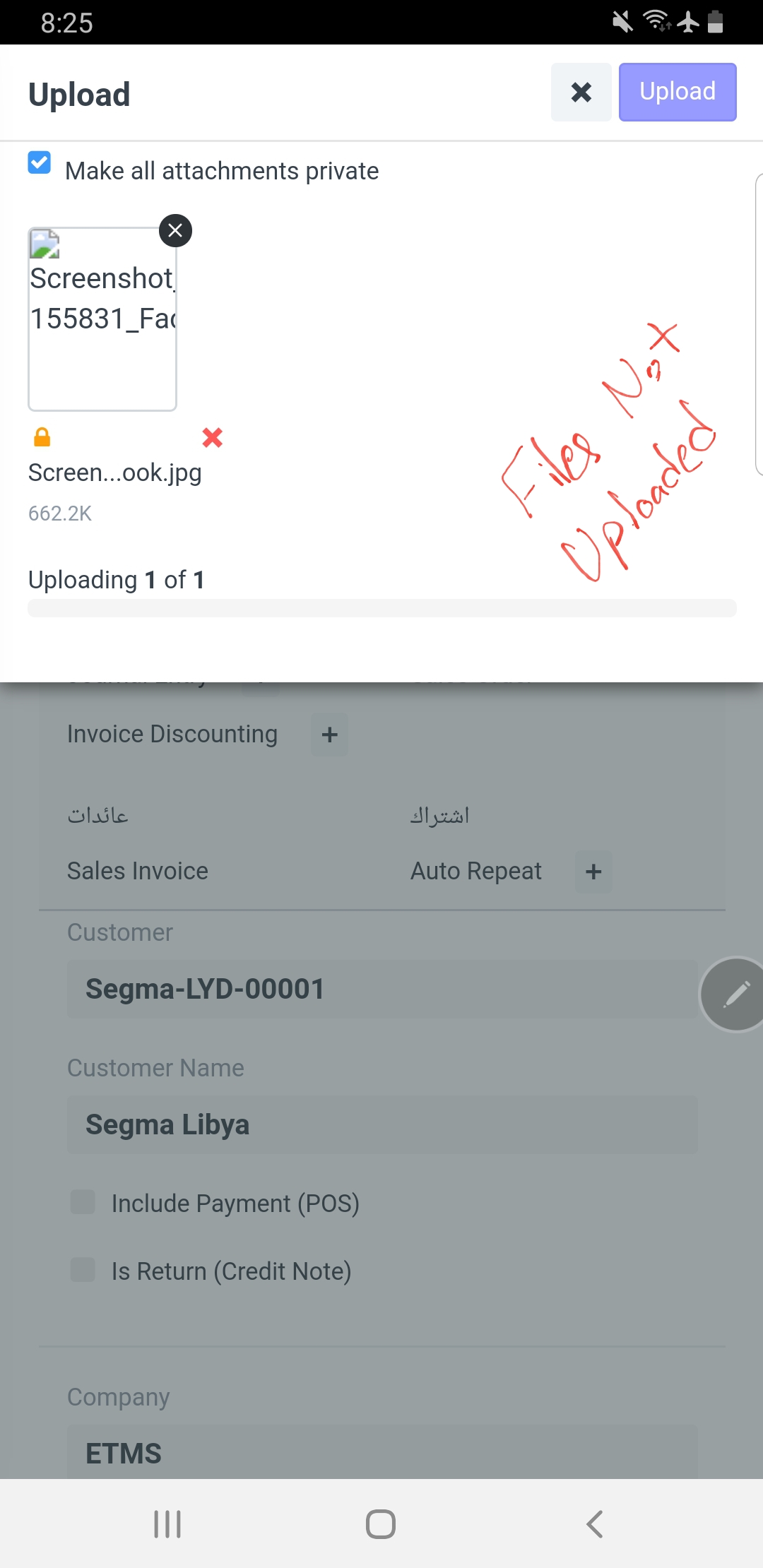Image resolution: width=763 pixels, height=1568 pixels.
Task: Click the X badge on the screenshot thumbnail
Action: [x=175, y=230]
